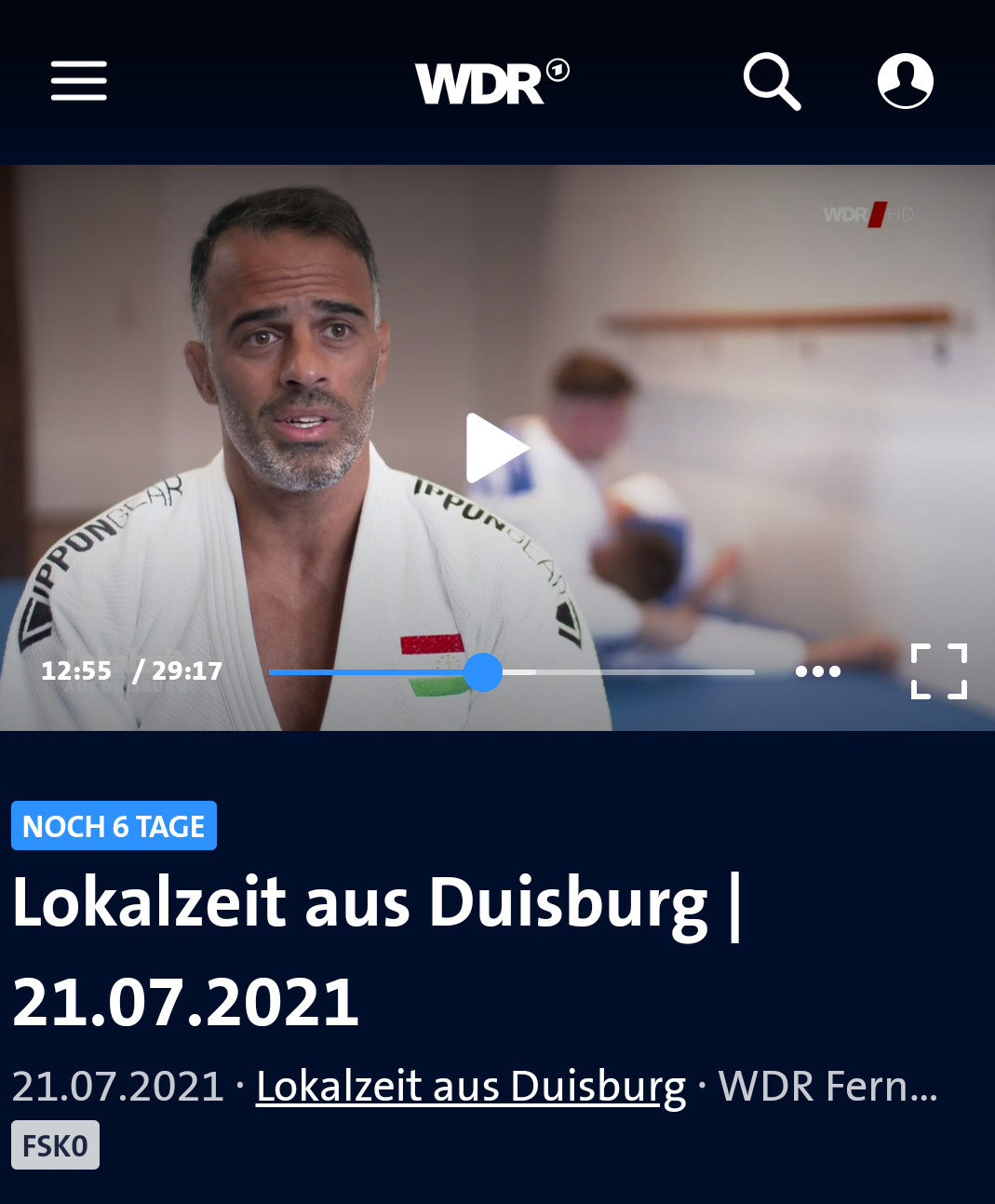
Task: Go to the WDR home logo
Action: coord(491,82)
